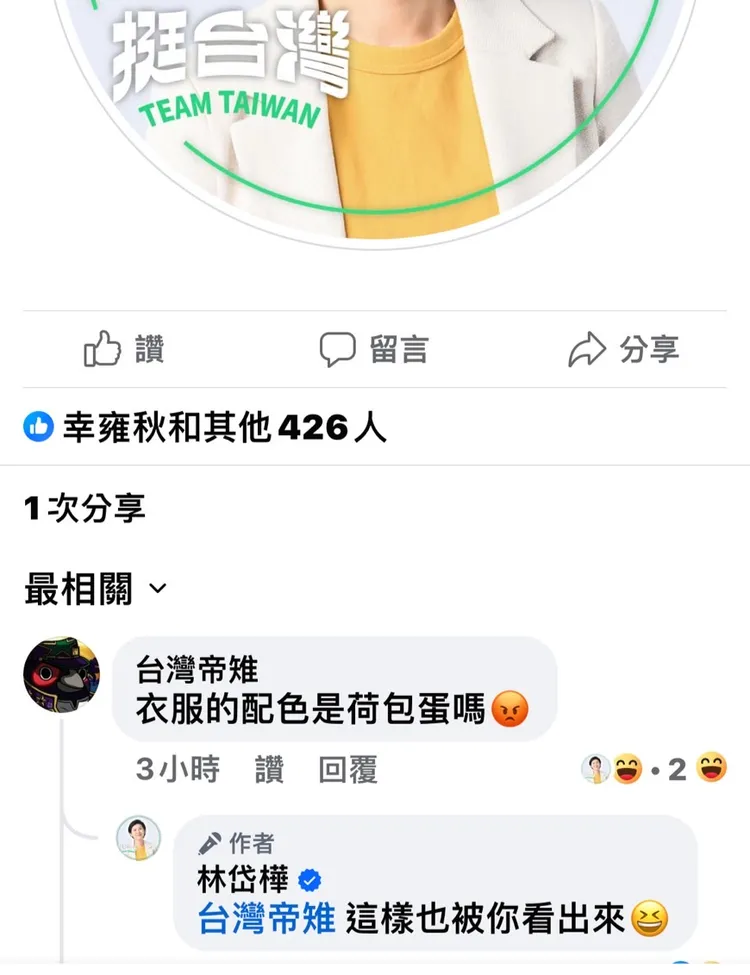
Task: Click the verified checkmark beside 林岱樺
Action: pos(312,878)
